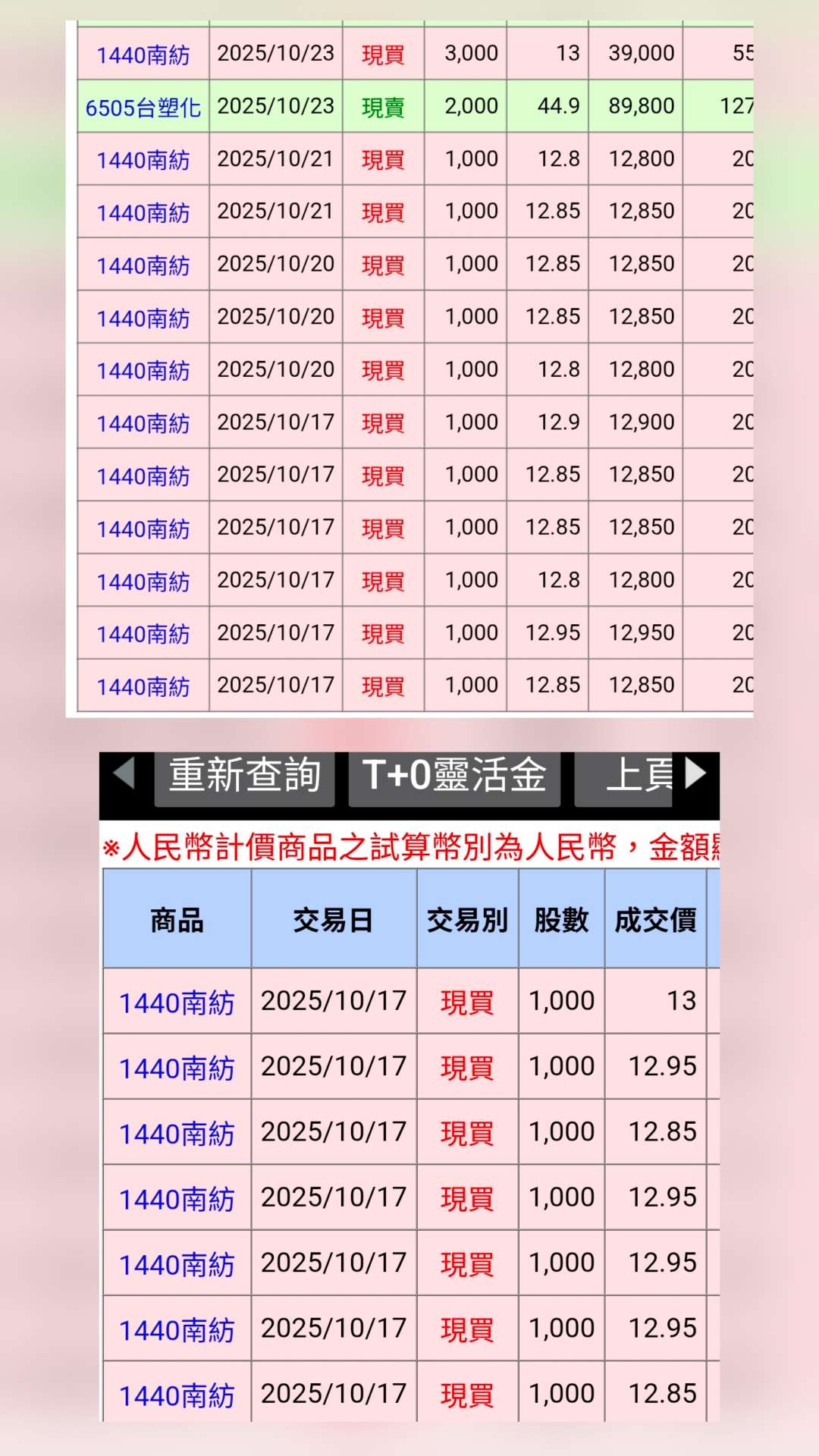Click the 現賣 sell label for 6505台塑化
This screenshot has height=1456, width=819.
tap(383, 105)
